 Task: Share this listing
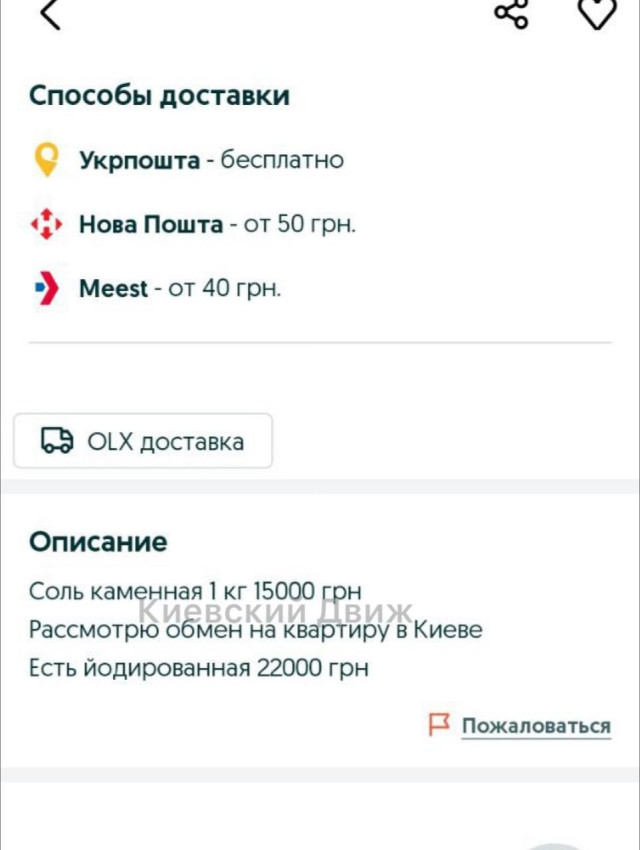[x=511, y=13]
